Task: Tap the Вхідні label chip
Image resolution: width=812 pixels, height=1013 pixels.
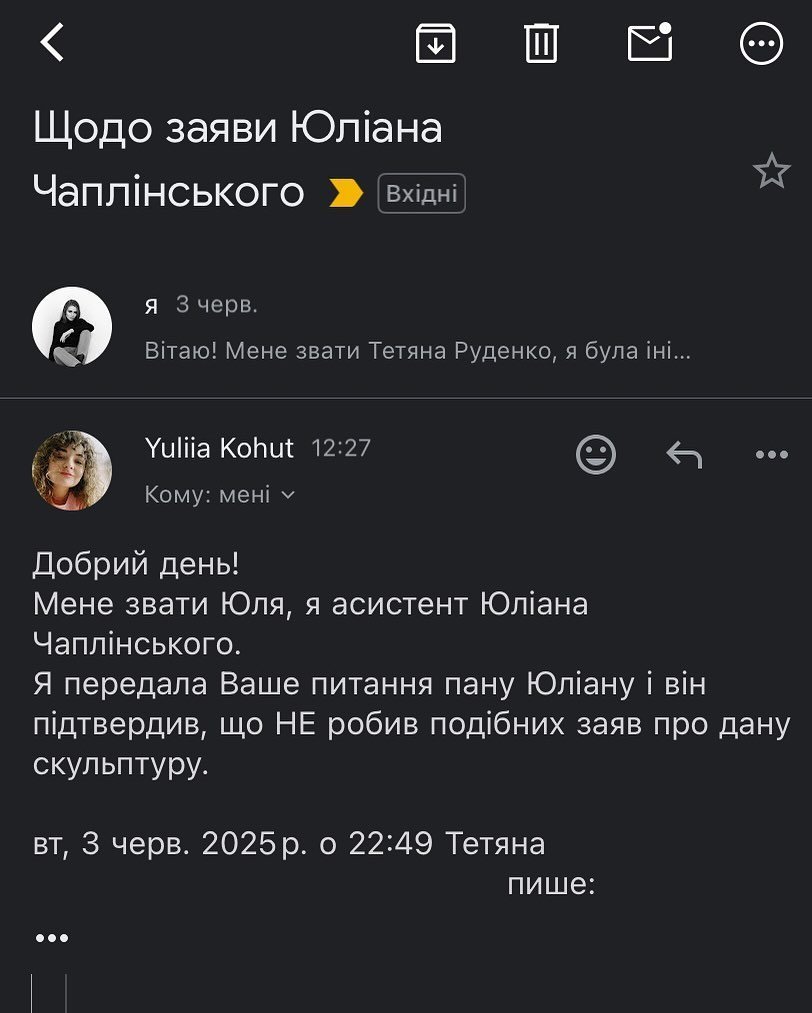Action: (x=421, y=193)
